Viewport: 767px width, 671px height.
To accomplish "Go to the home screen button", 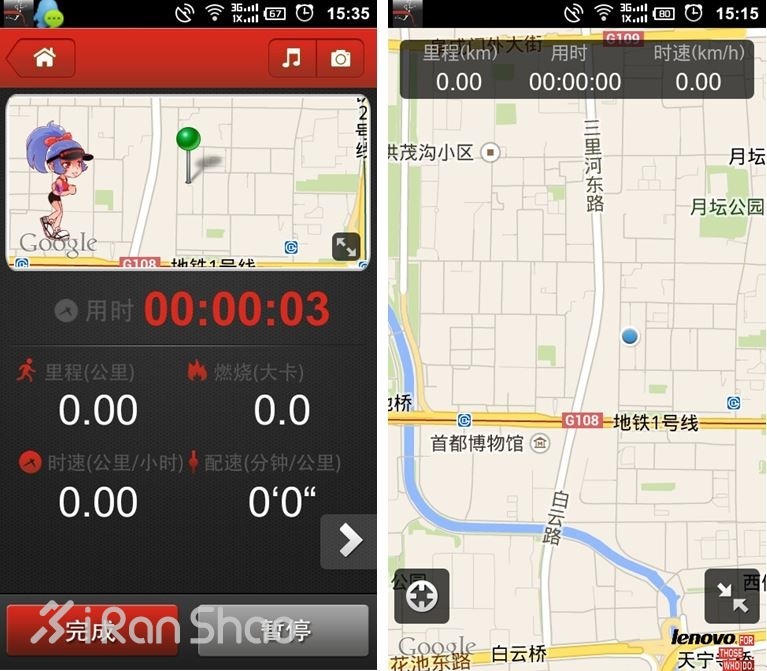I will (x=42, y=59).
